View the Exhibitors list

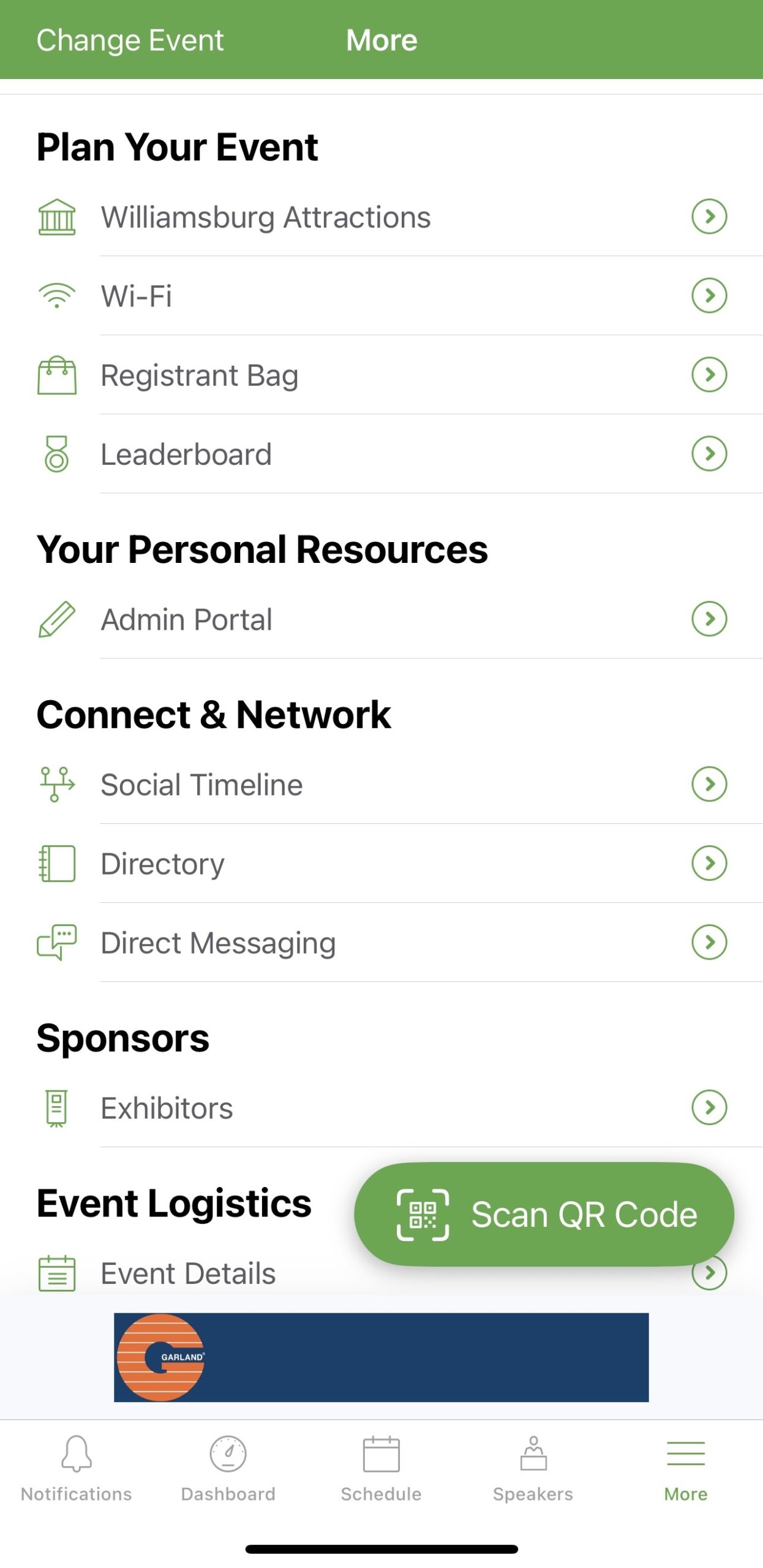(x=167, y=1108)
